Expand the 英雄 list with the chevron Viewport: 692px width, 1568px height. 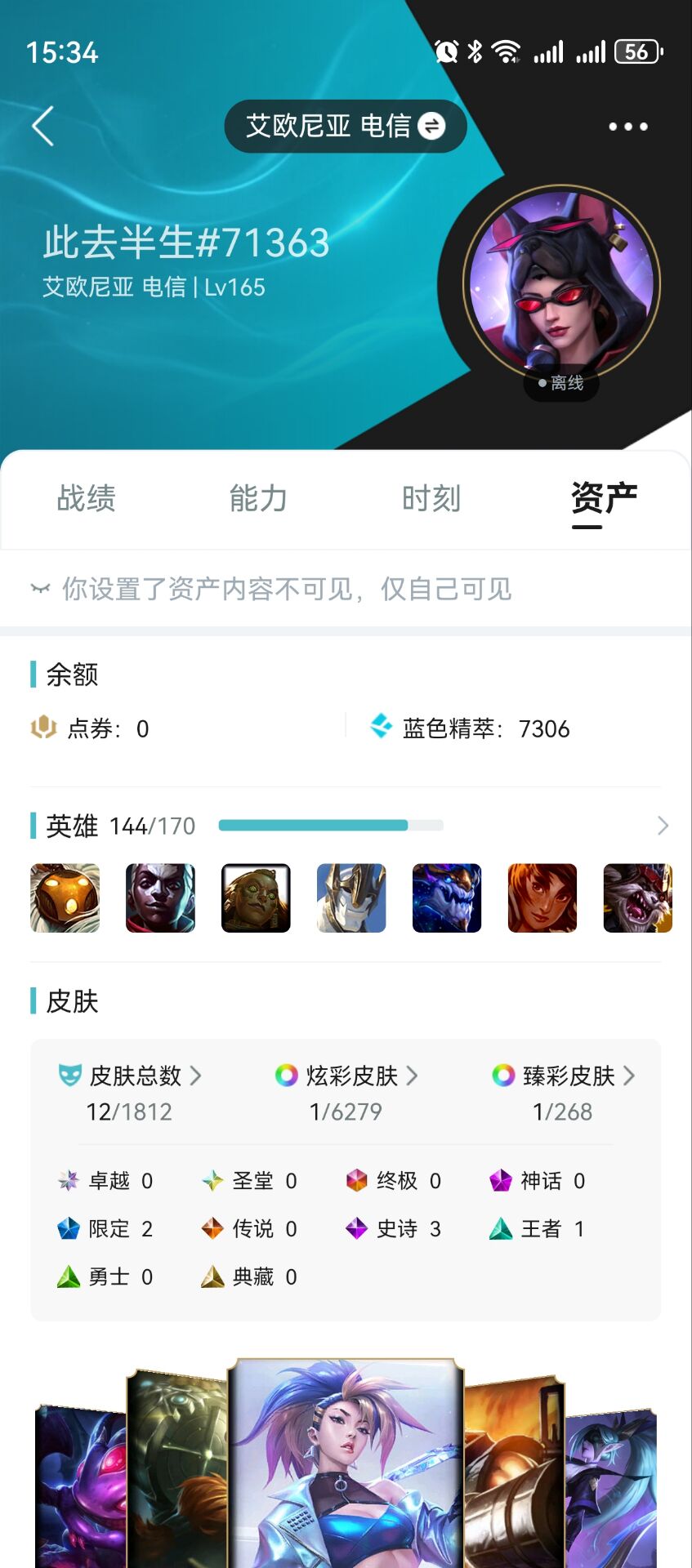pyautogui.click(x=663, y=826)
